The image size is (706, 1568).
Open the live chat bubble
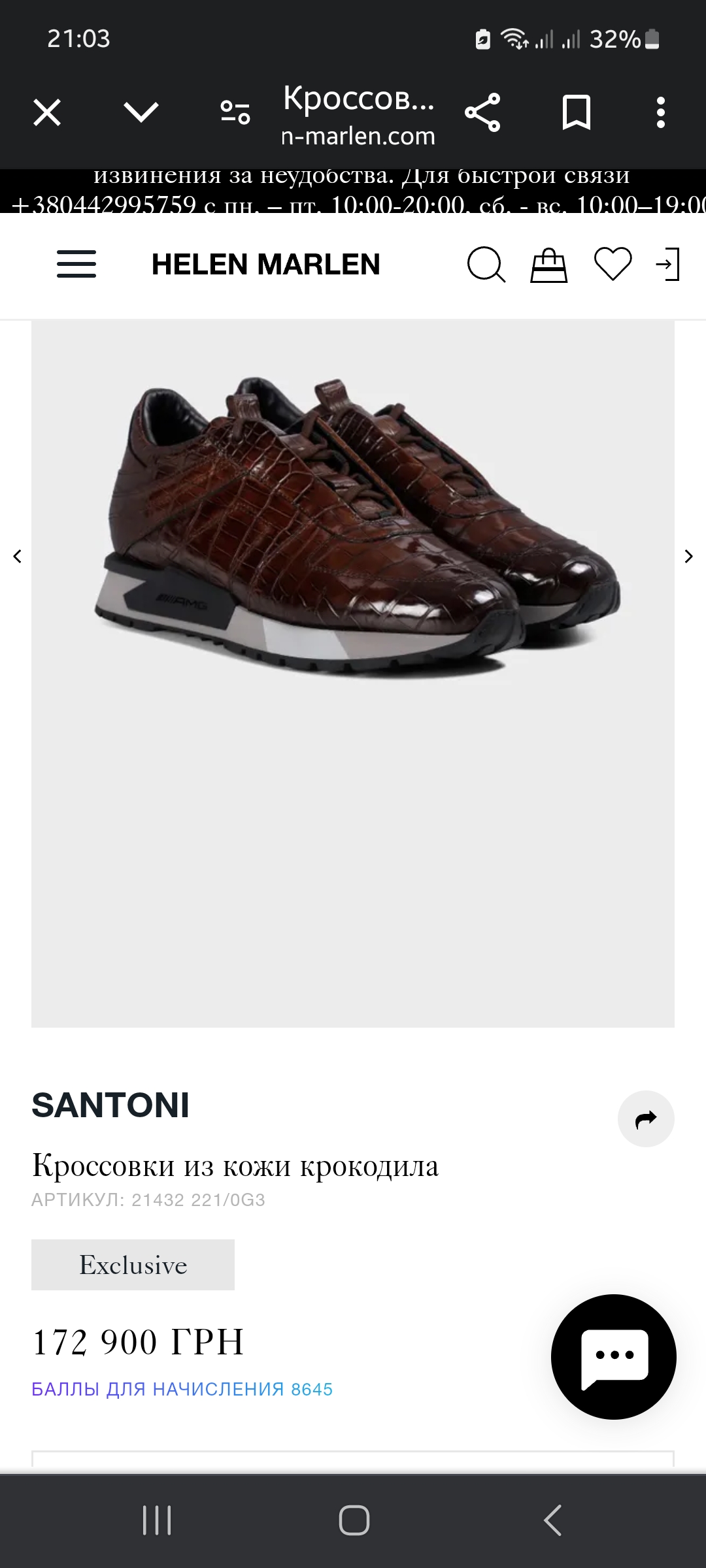[613, 1356]
